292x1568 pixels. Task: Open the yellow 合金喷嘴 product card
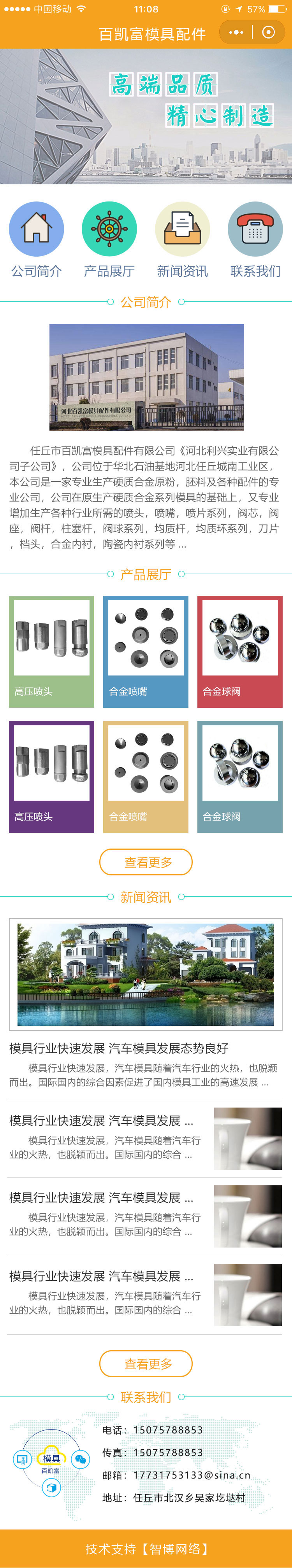(146, 777)
